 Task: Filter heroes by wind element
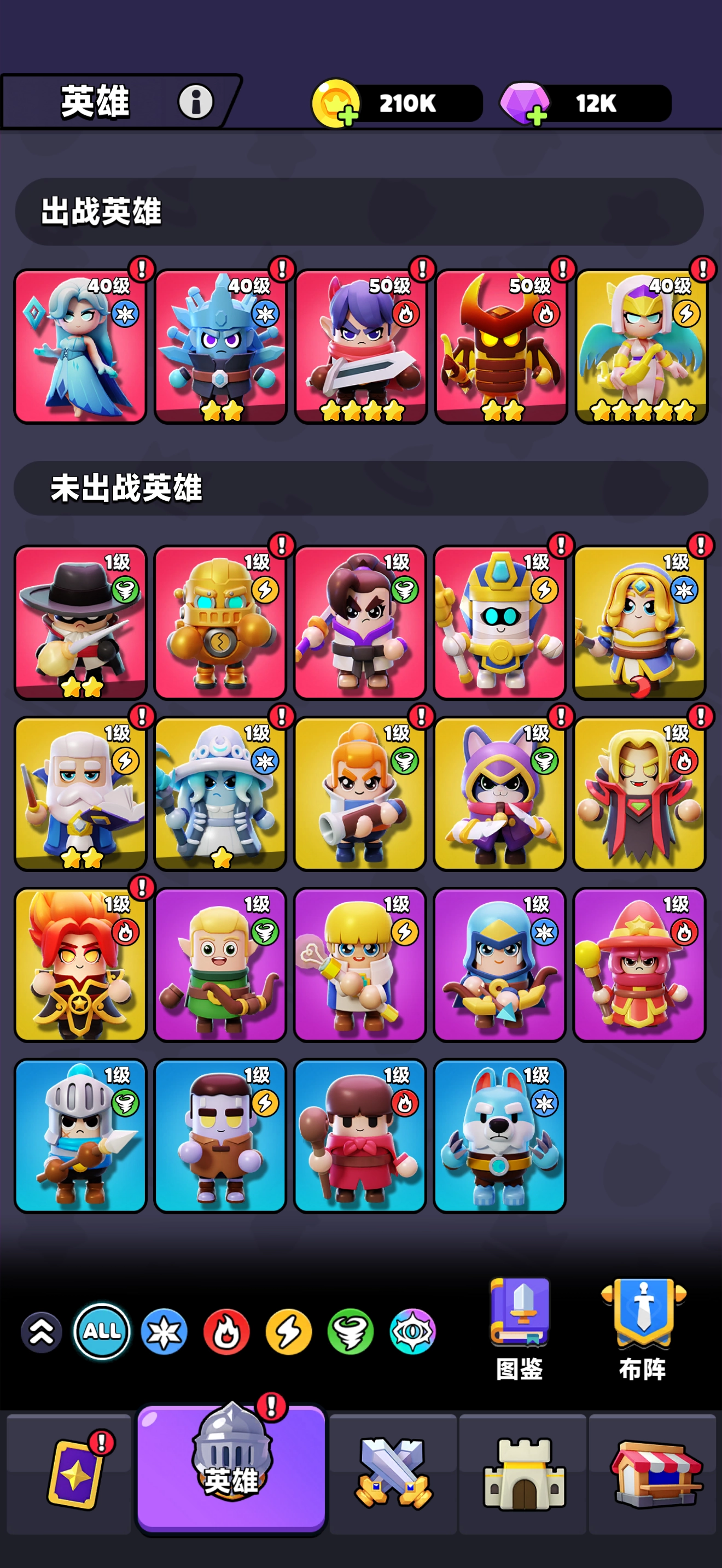coord(351,1331)
